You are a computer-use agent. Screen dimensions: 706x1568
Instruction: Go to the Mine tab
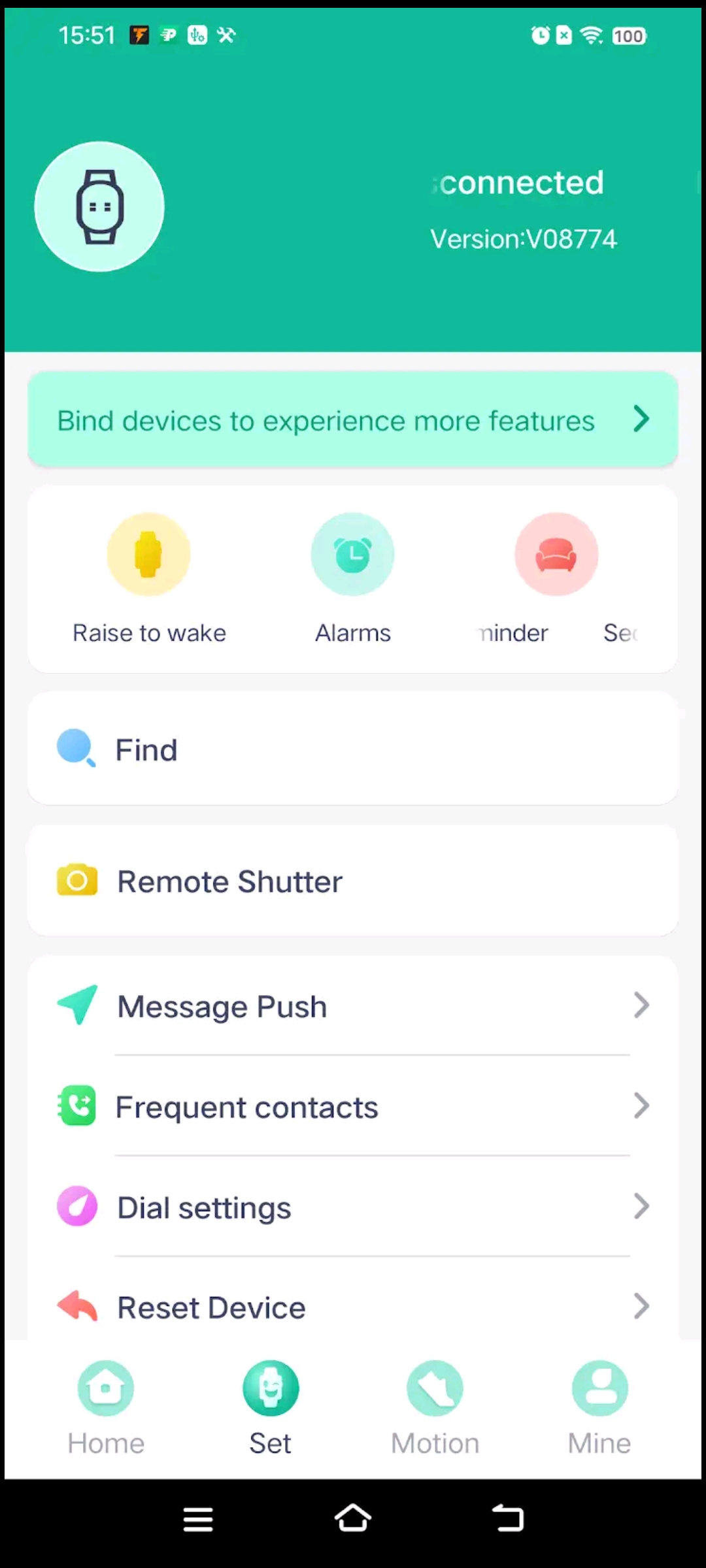click(599, 1407)
